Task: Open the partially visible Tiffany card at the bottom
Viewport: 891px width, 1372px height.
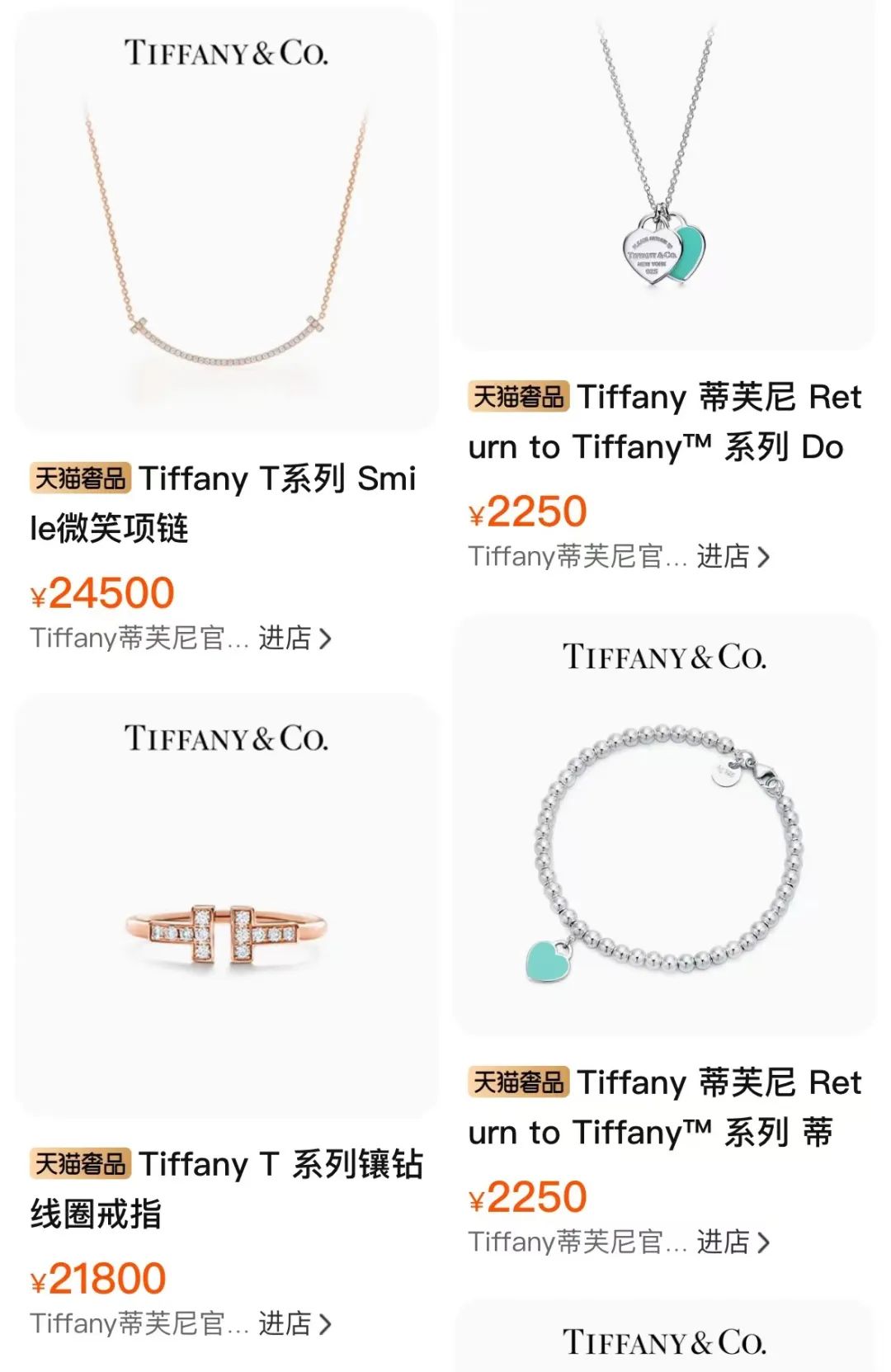Action: point(663,1341)
